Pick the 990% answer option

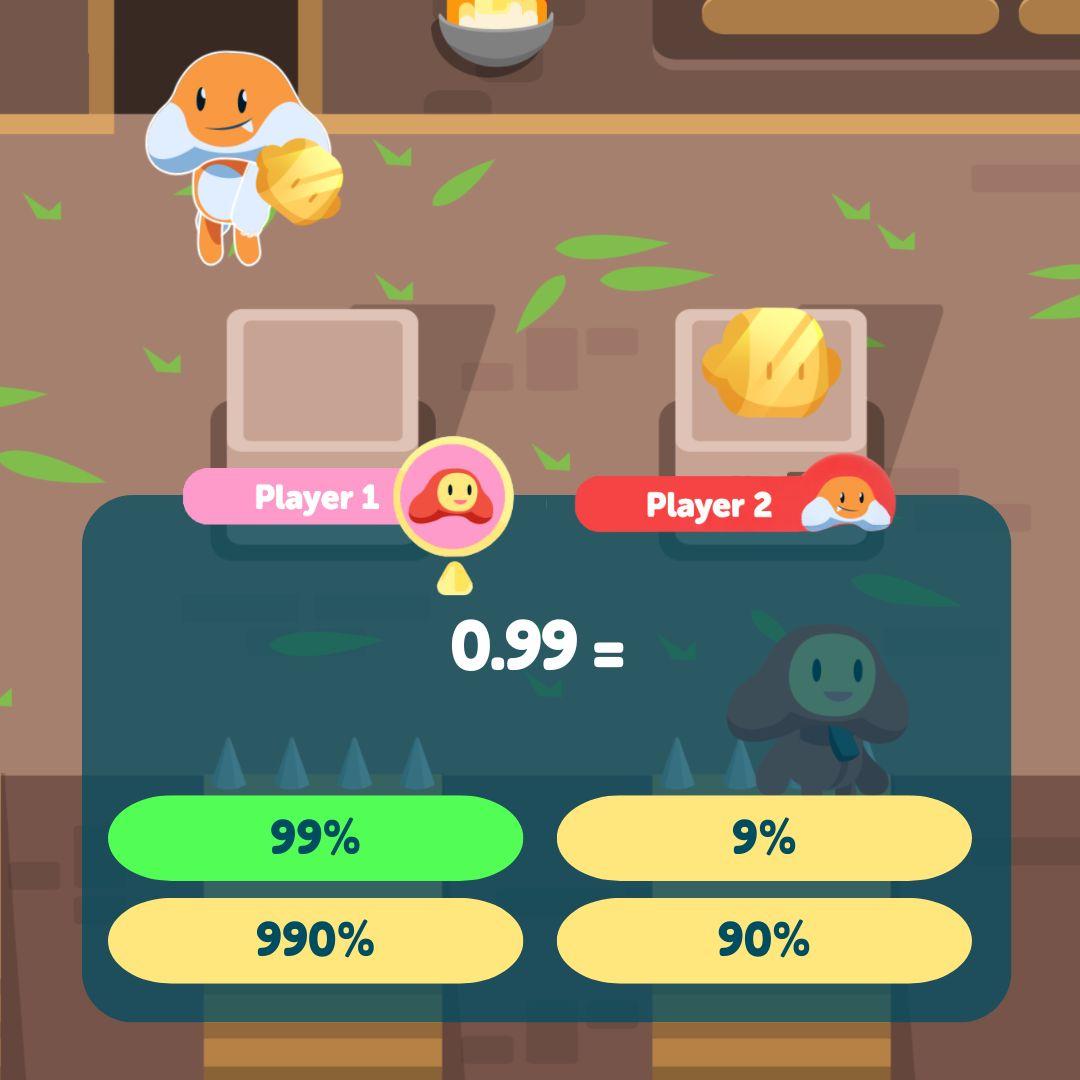(315, 940)
